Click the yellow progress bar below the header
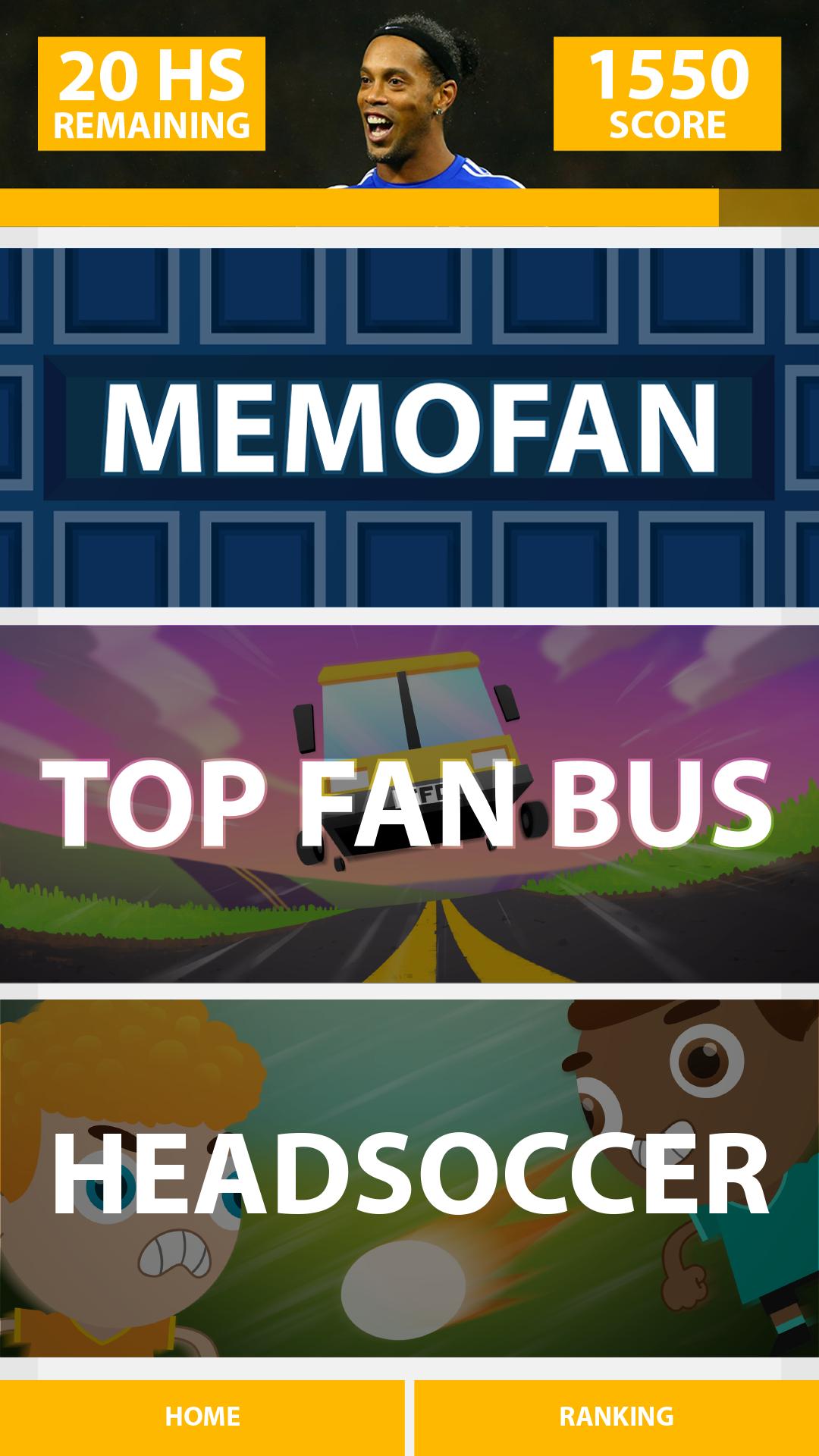This screenshot has width=819, height=1456. 356,205
